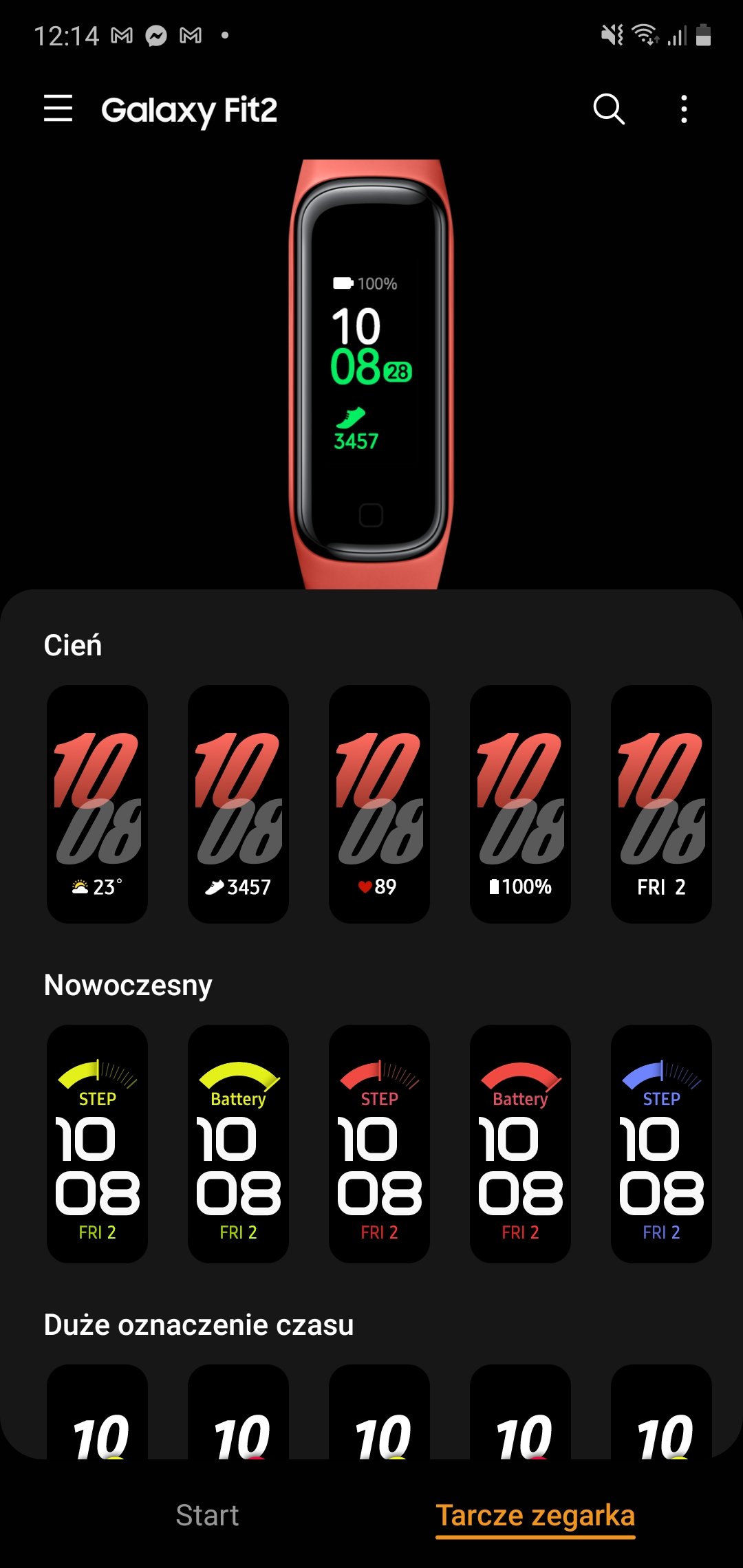743x1568 pixels.
Task: Choose yellow Battery Nowoczesny watch face
Action: (238, 1144)
